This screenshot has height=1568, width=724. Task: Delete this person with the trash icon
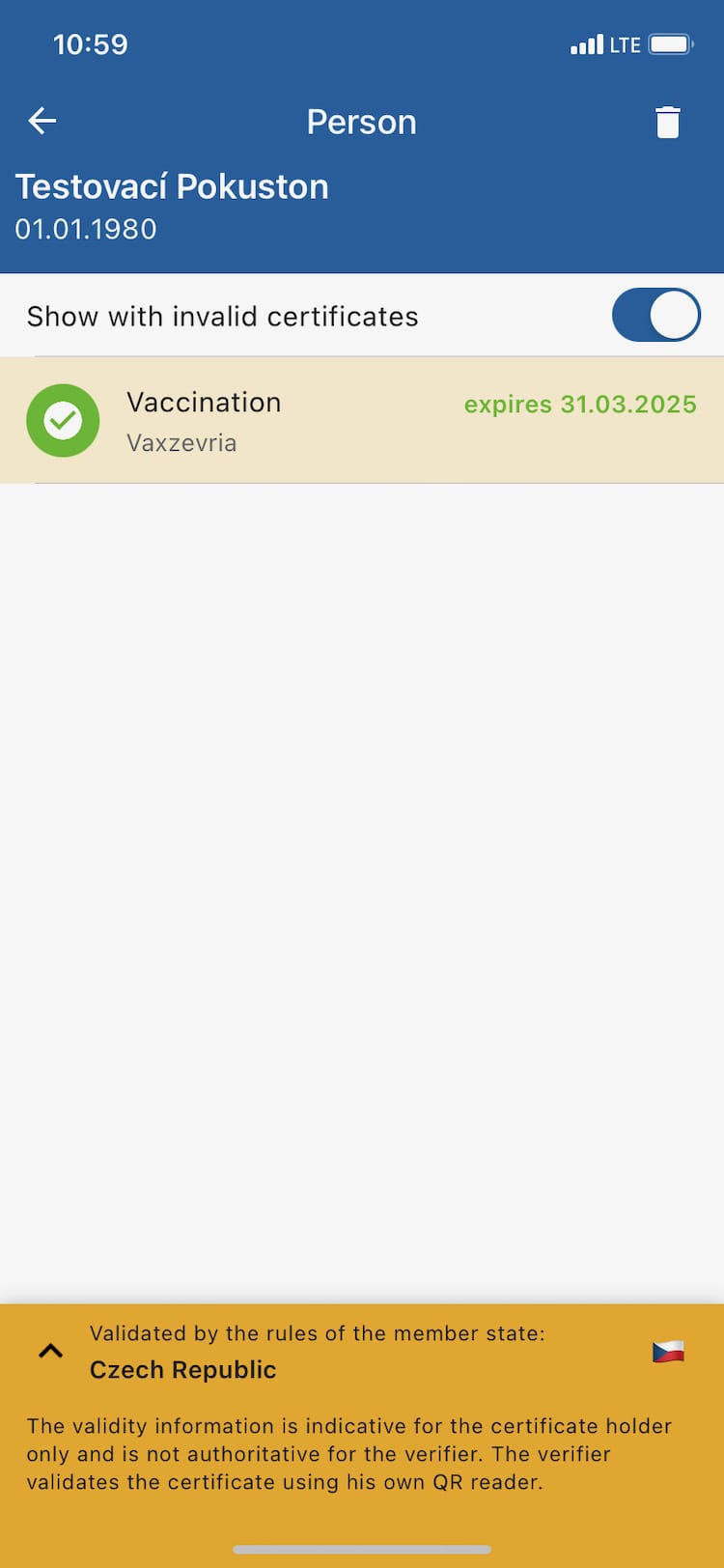point(667,123)
